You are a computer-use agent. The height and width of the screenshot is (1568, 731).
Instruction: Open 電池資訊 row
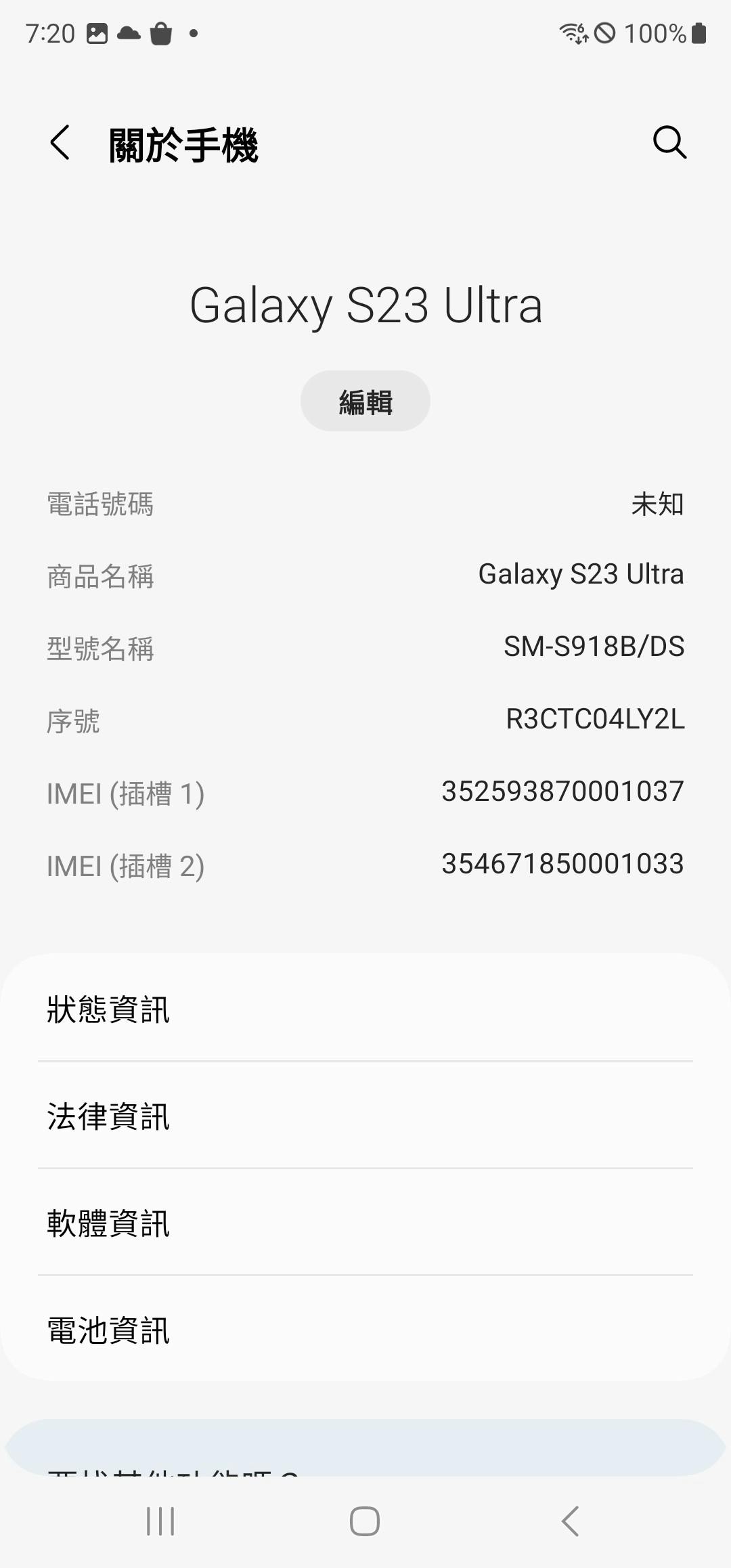(365, 1330)
